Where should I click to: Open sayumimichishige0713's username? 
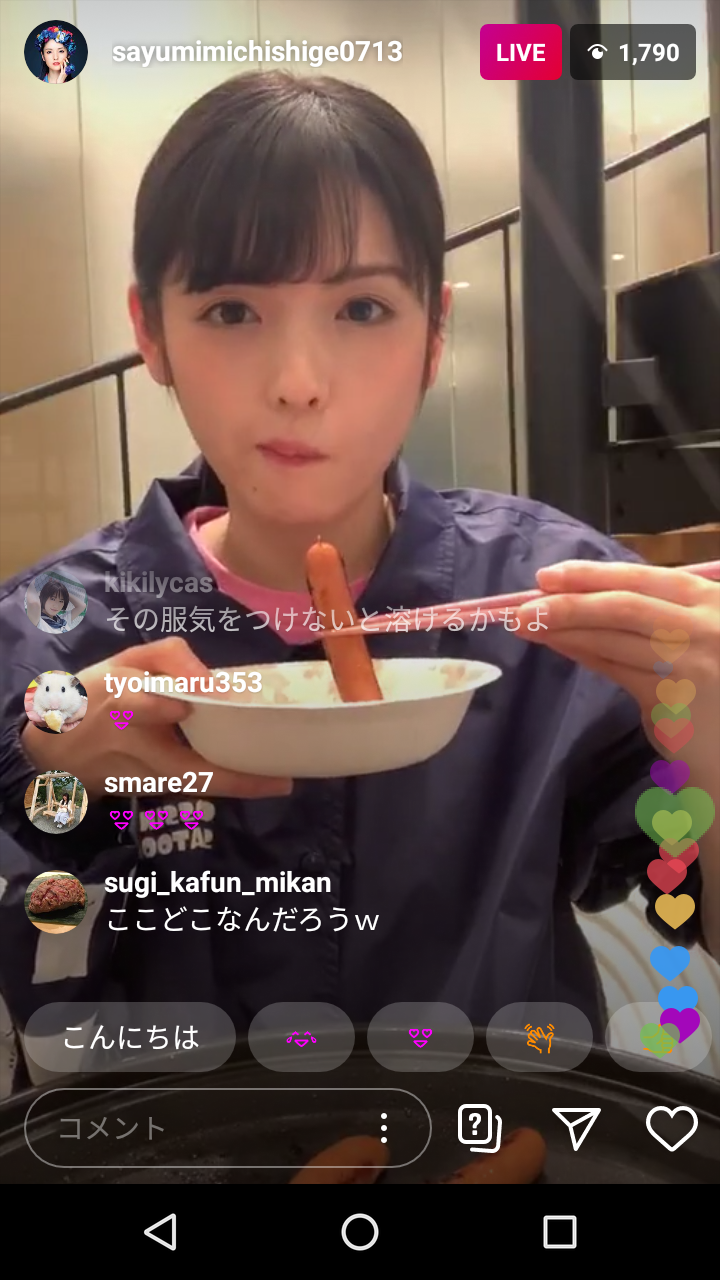257,52
